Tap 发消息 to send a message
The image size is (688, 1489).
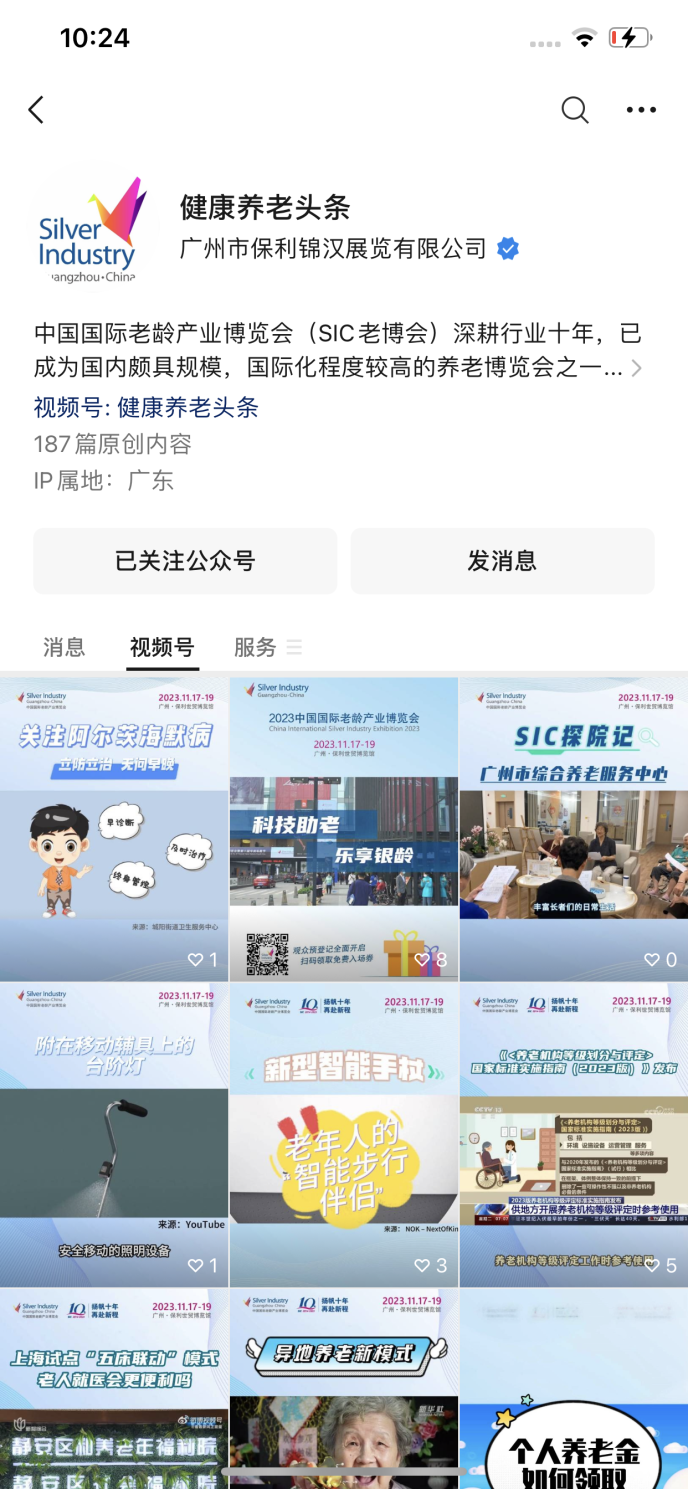click(502, 561)
